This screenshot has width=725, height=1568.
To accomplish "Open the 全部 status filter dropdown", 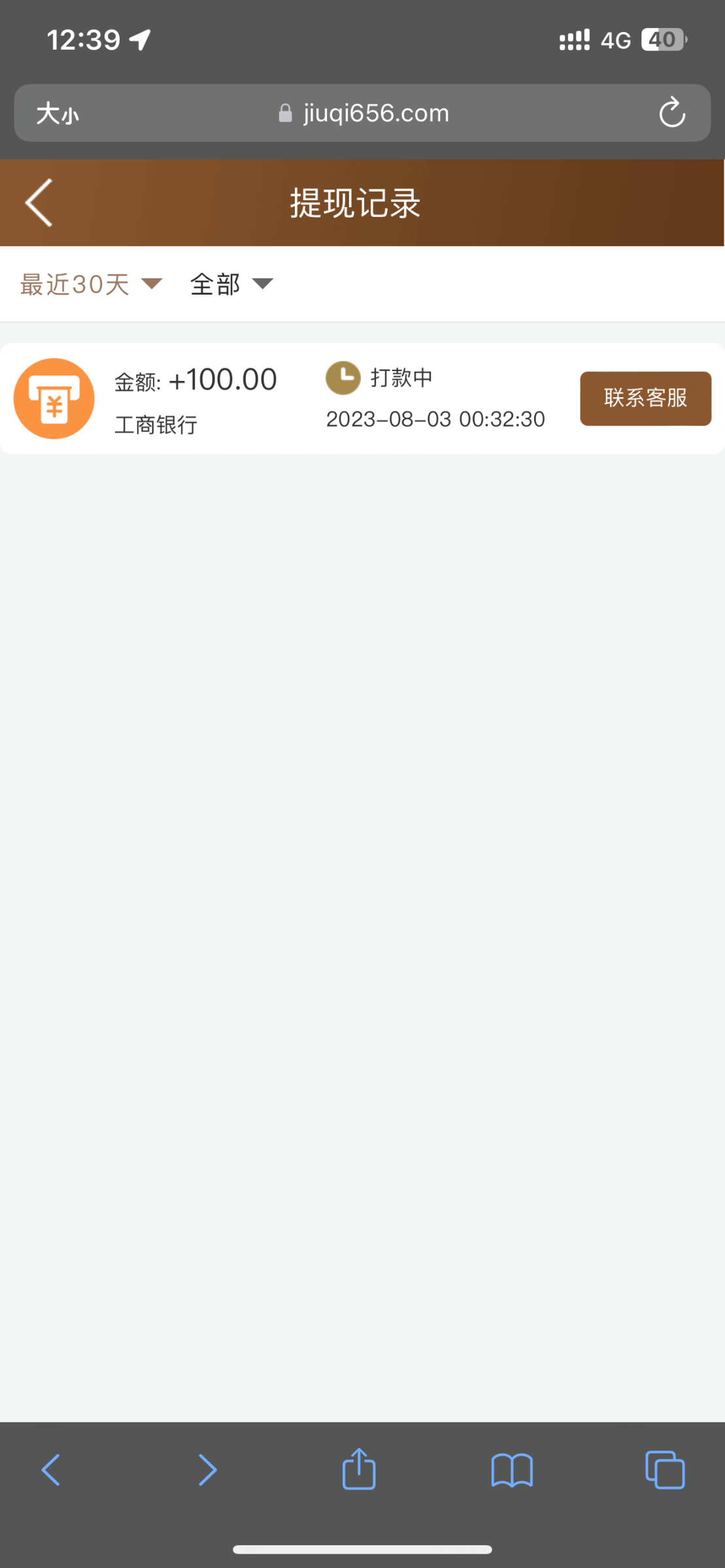I will click(231, 284).
